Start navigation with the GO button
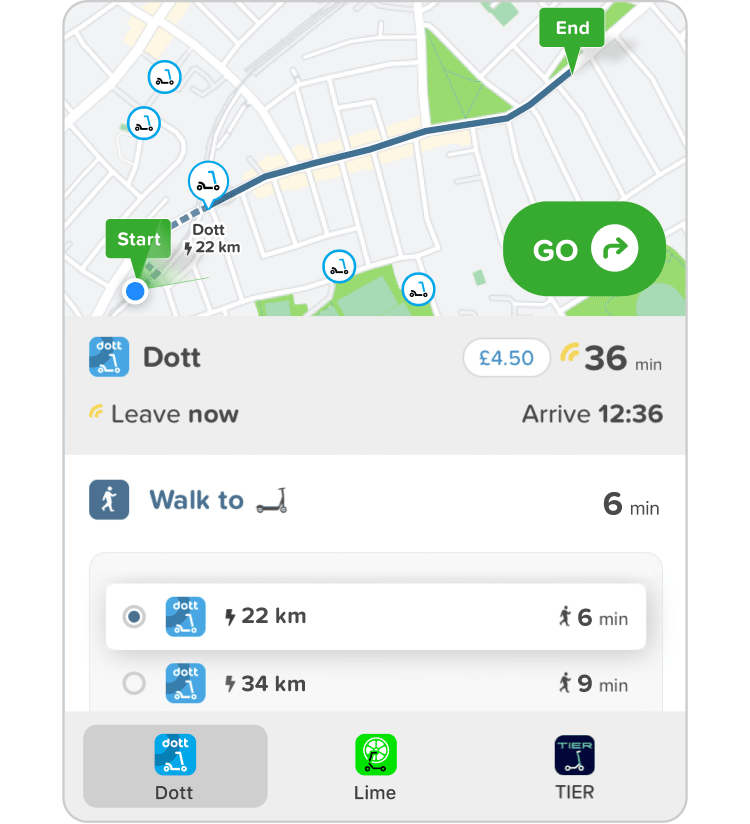 pos(584,250)
